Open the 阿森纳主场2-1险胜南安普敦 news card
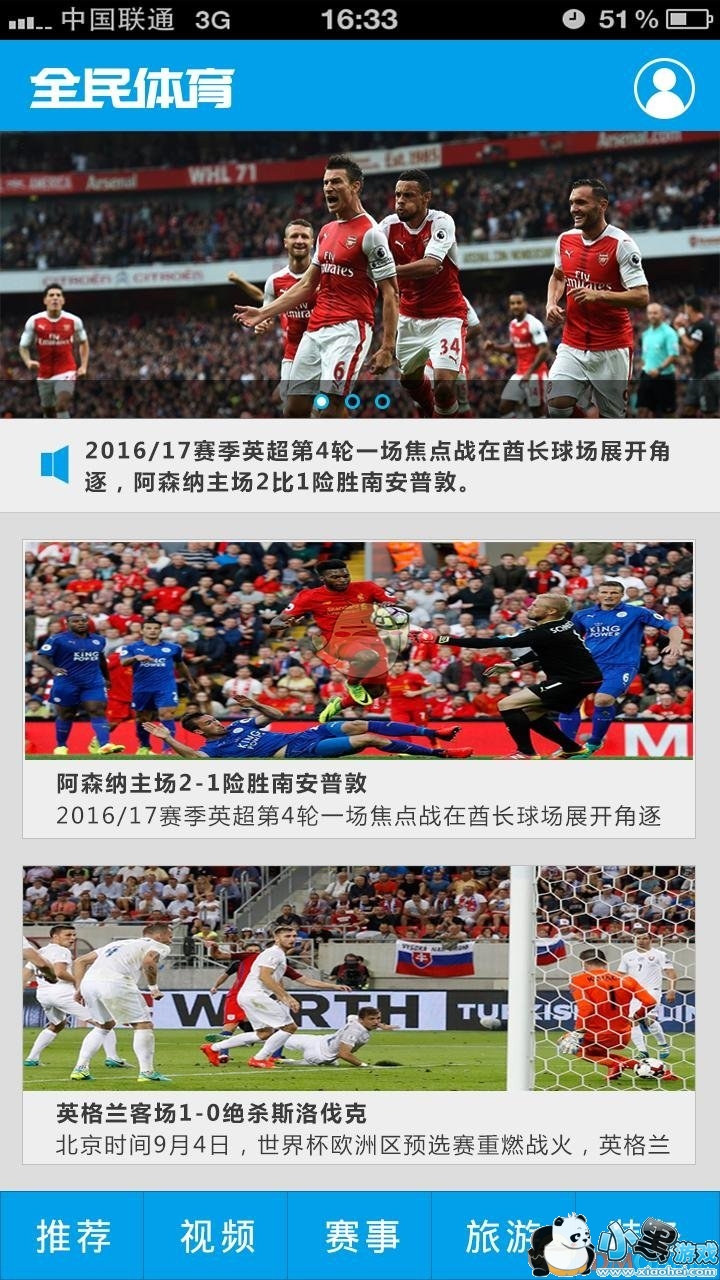The height and width of the screenshot is (1280, 720). (x=359, y=690)
